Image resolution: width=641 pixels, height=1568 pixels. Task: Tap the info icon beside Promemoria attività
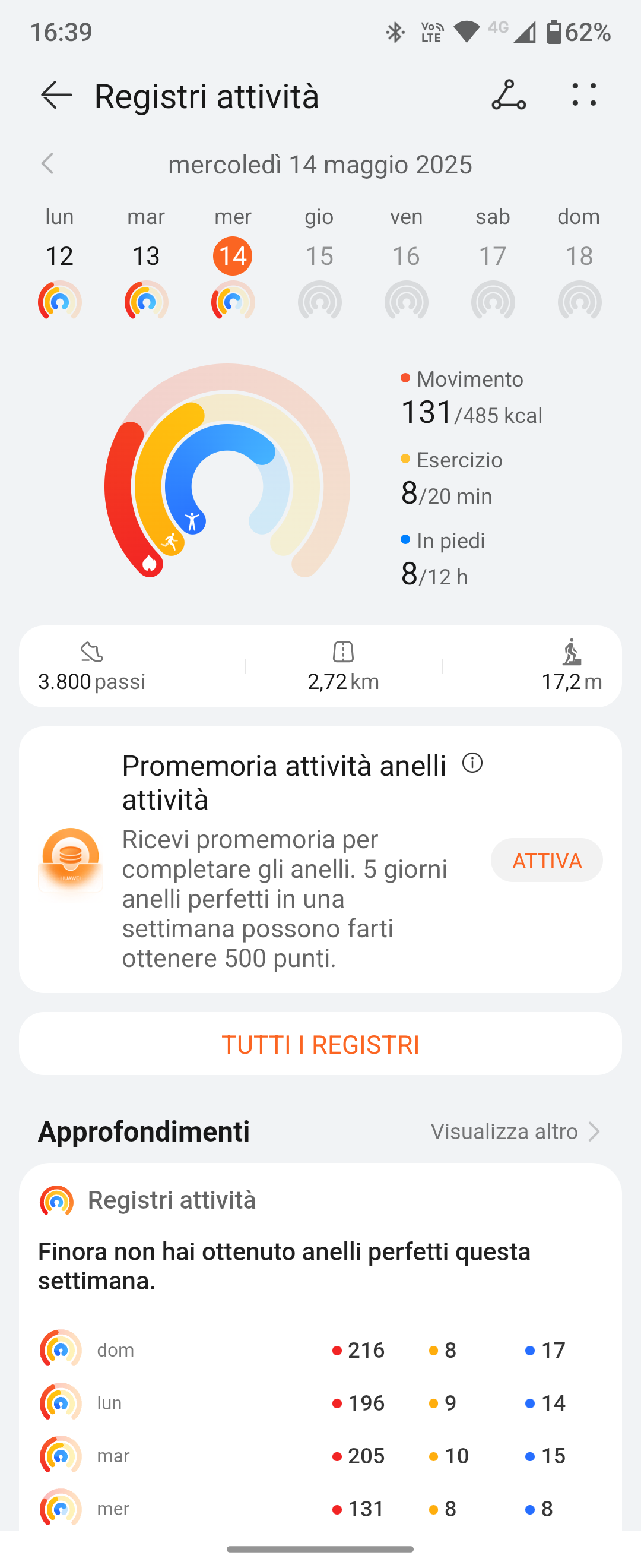[472, 763]
